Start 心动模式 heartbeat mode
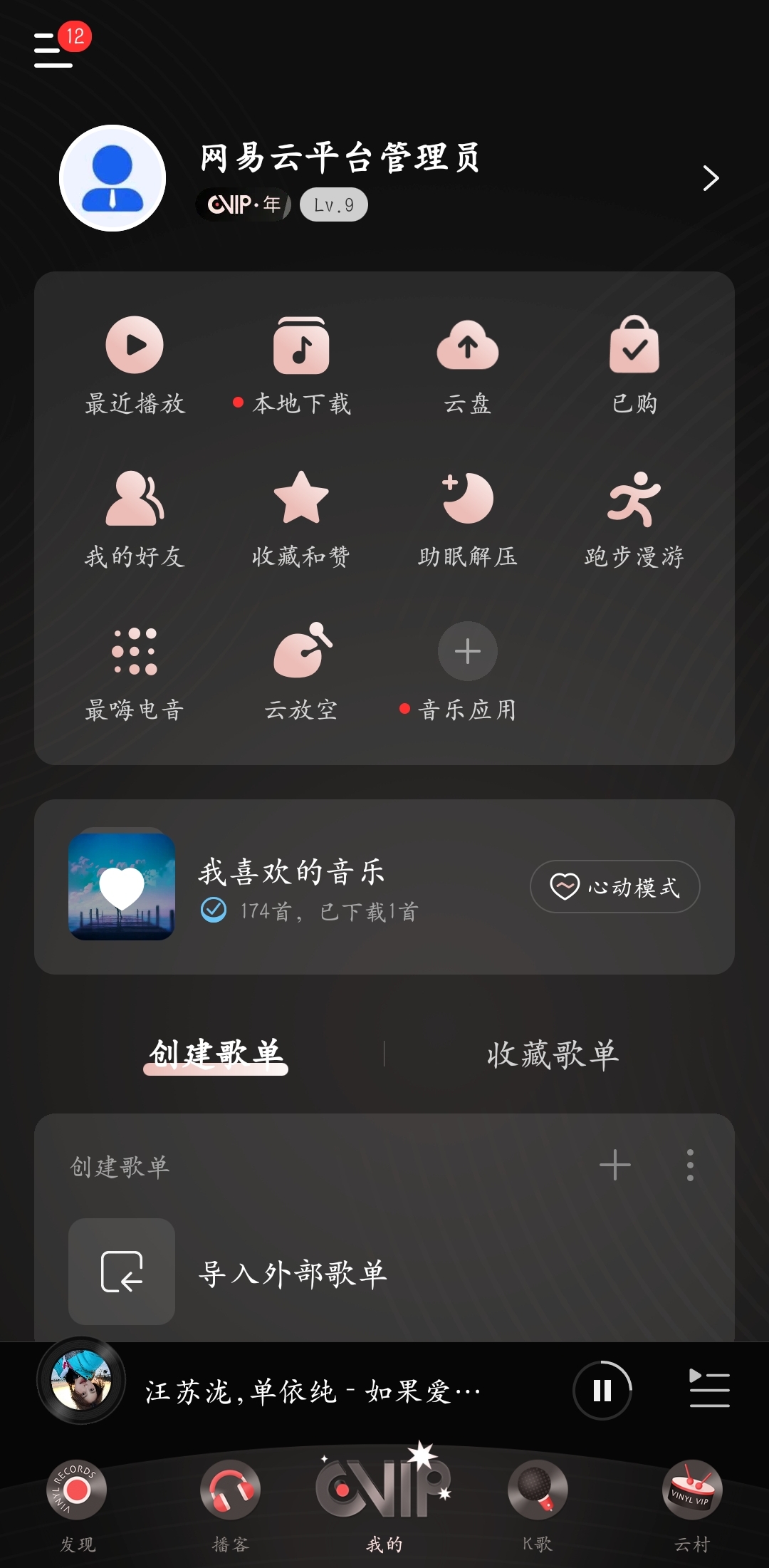 [x=615, y=887]
